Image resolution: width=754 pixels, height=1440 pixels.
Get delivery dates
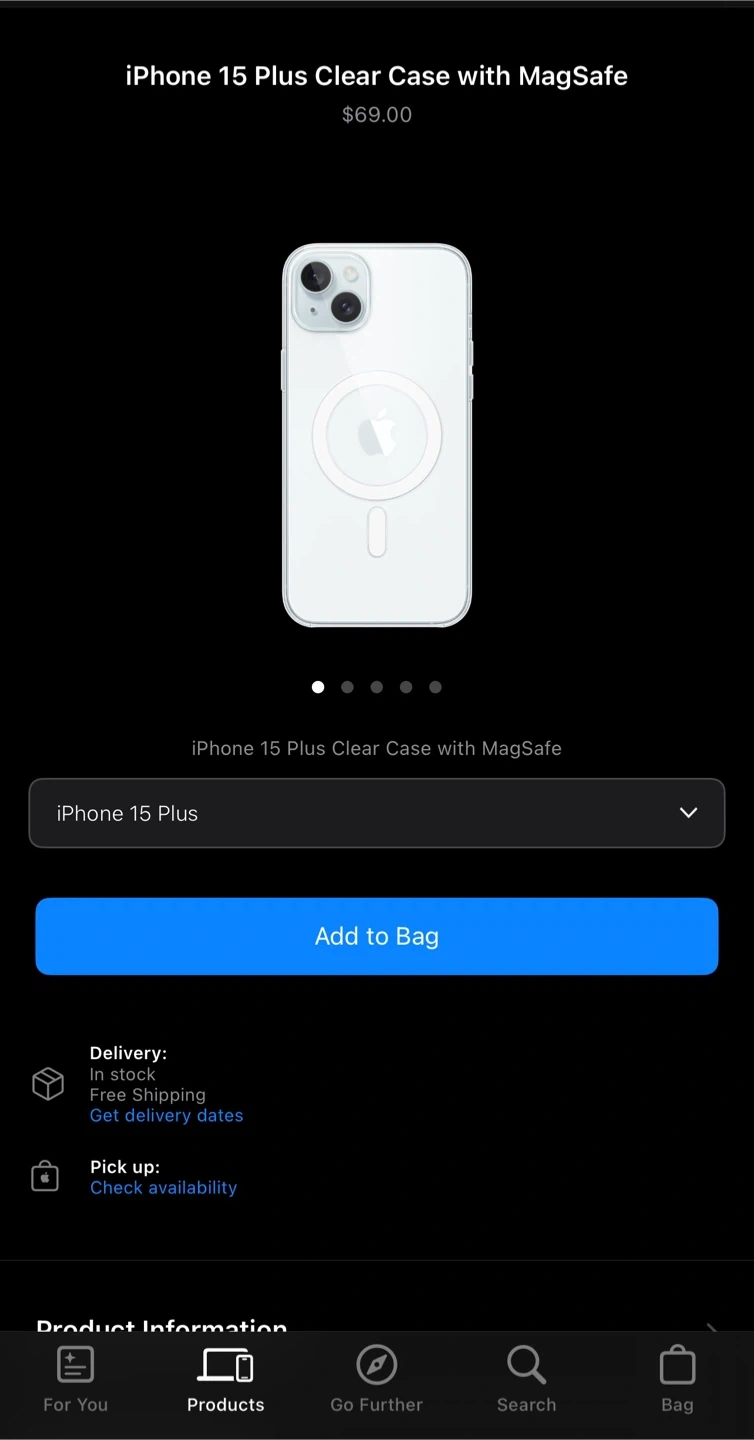(x=166, y=1116)
